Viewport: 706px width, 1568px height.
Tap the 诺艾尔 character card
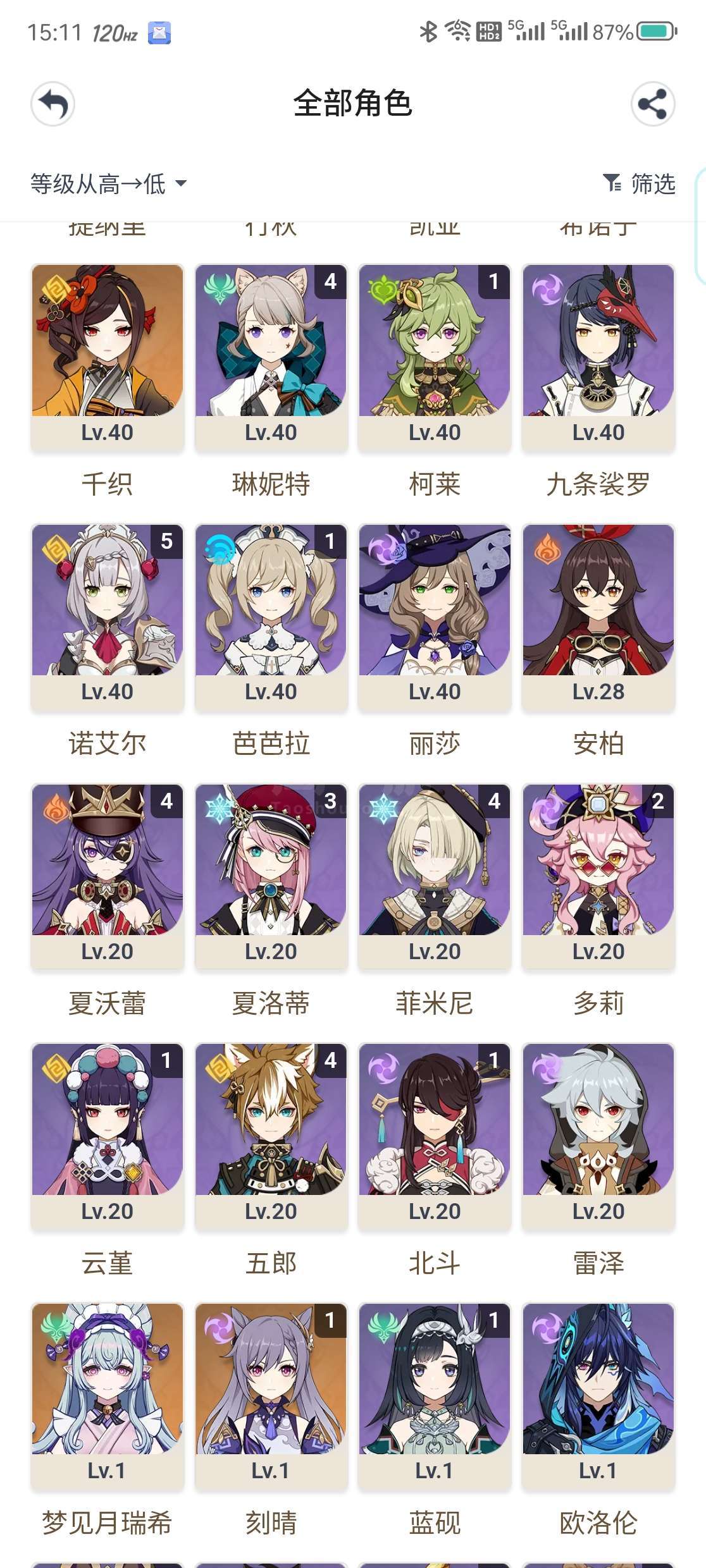(x=108, y=618)
